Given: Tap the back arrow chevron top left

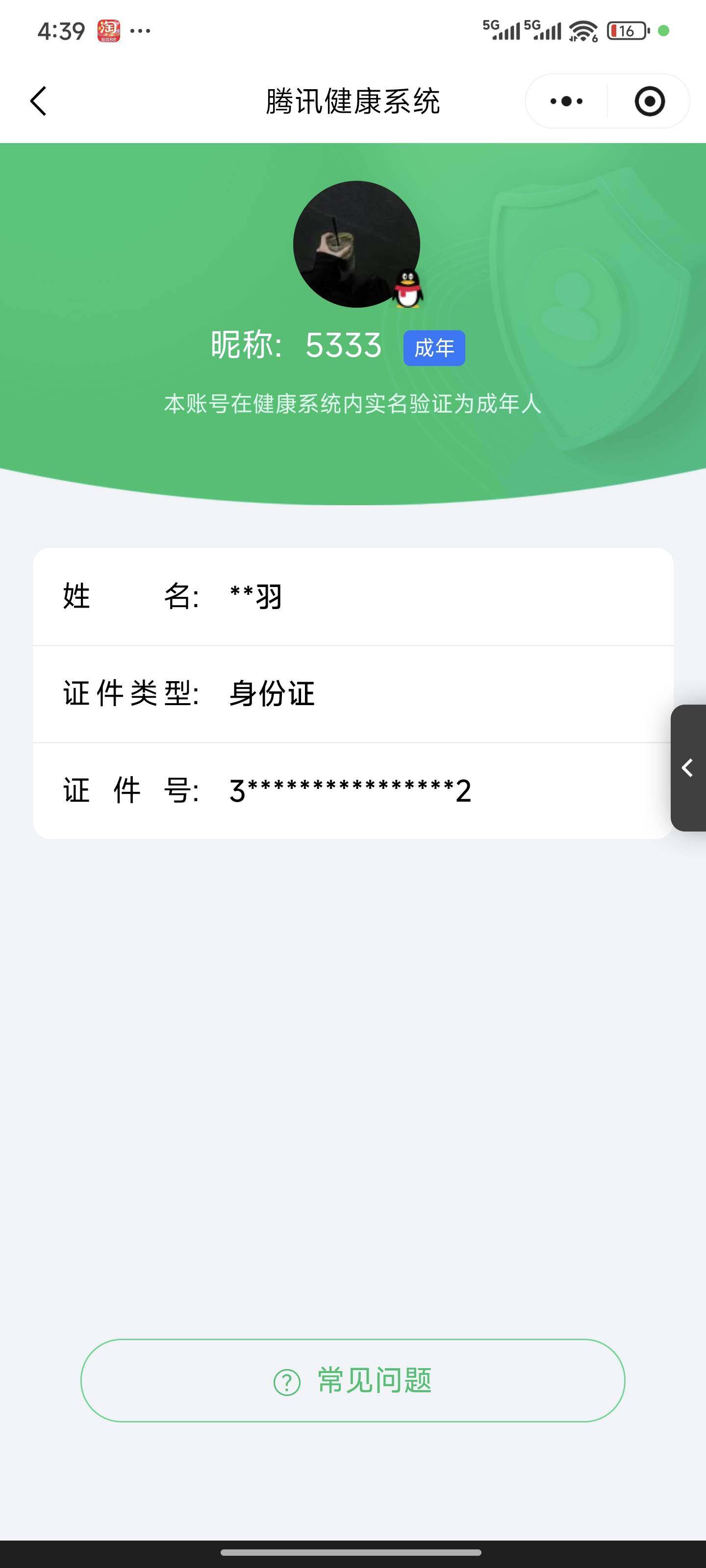Looking at the screenshot, I should (x=38, y=101).
